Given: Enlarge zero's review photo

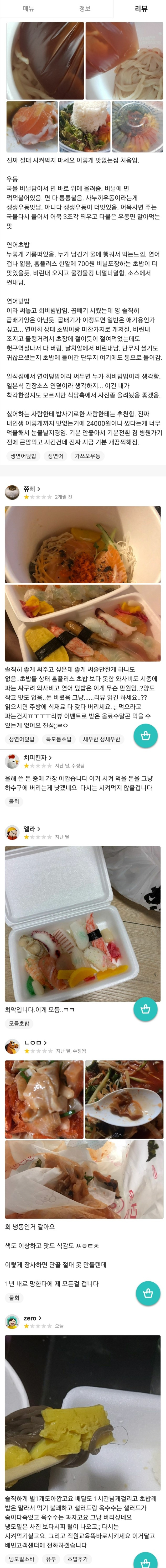Looking at the screenshot, I should [x=83, y=1412].
